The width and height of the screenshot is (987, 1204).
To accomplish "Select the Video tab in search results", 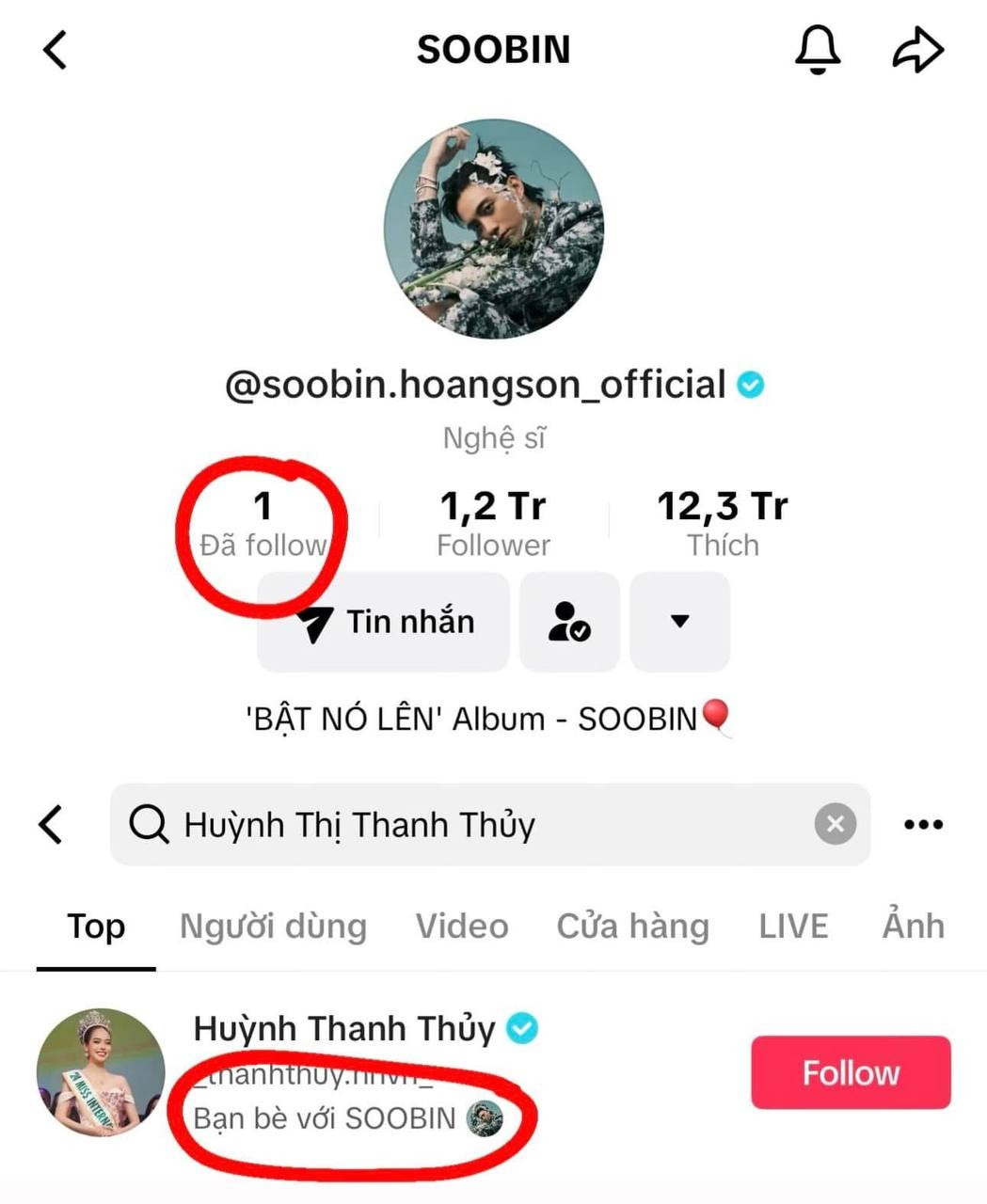I will point(461,926).
